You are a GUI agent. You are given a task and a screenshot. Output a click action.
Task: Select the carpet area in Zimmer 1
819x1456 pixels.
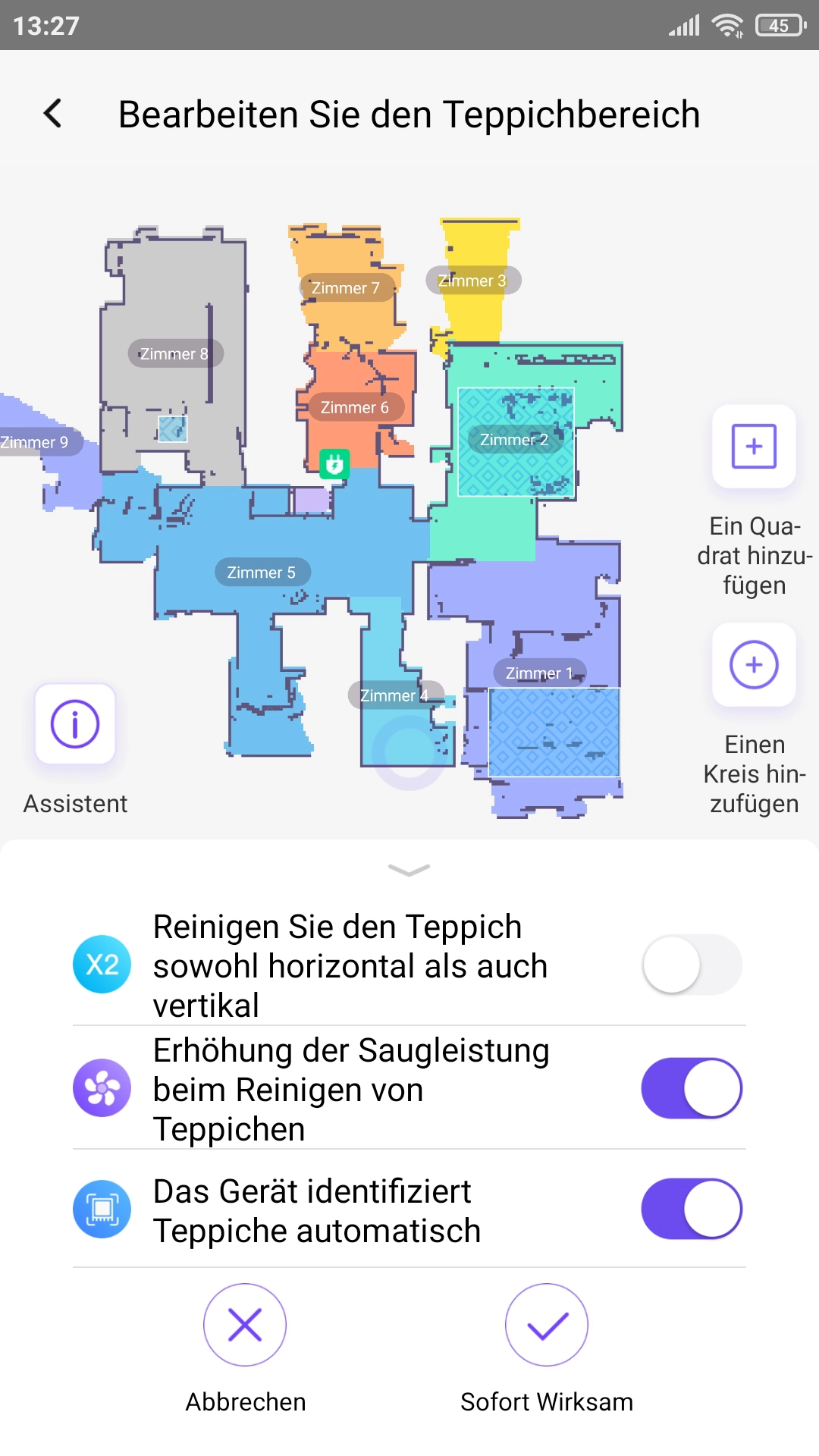(554, 732)
